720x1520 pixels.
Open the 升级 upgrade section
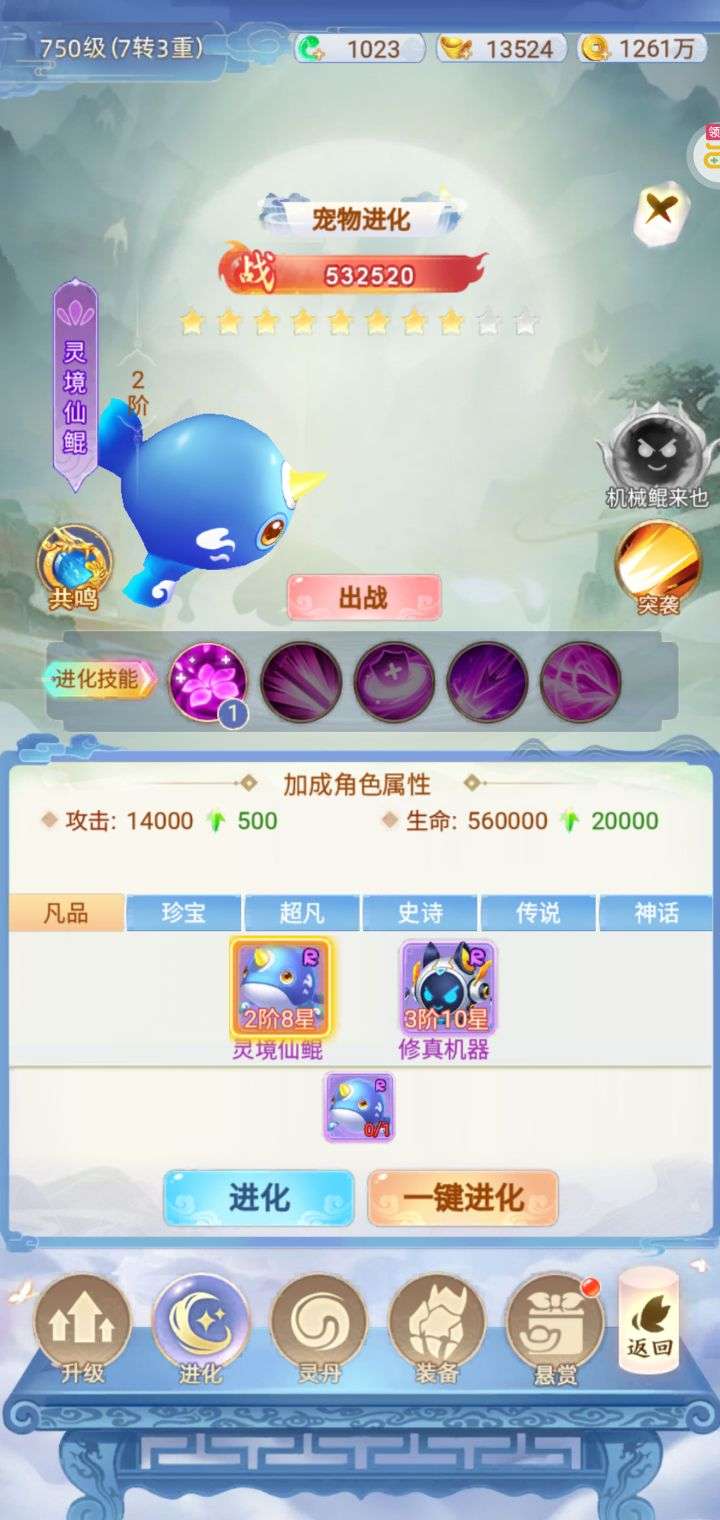tap(84, 1328)
